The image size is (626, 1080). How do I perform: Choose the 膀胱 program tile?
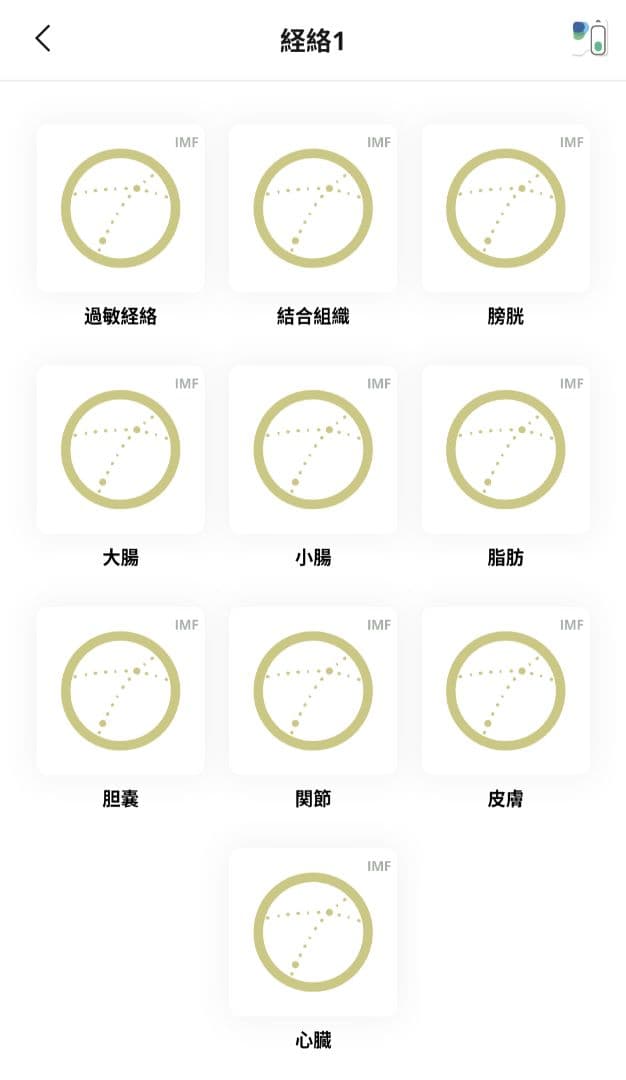[505, 208]
